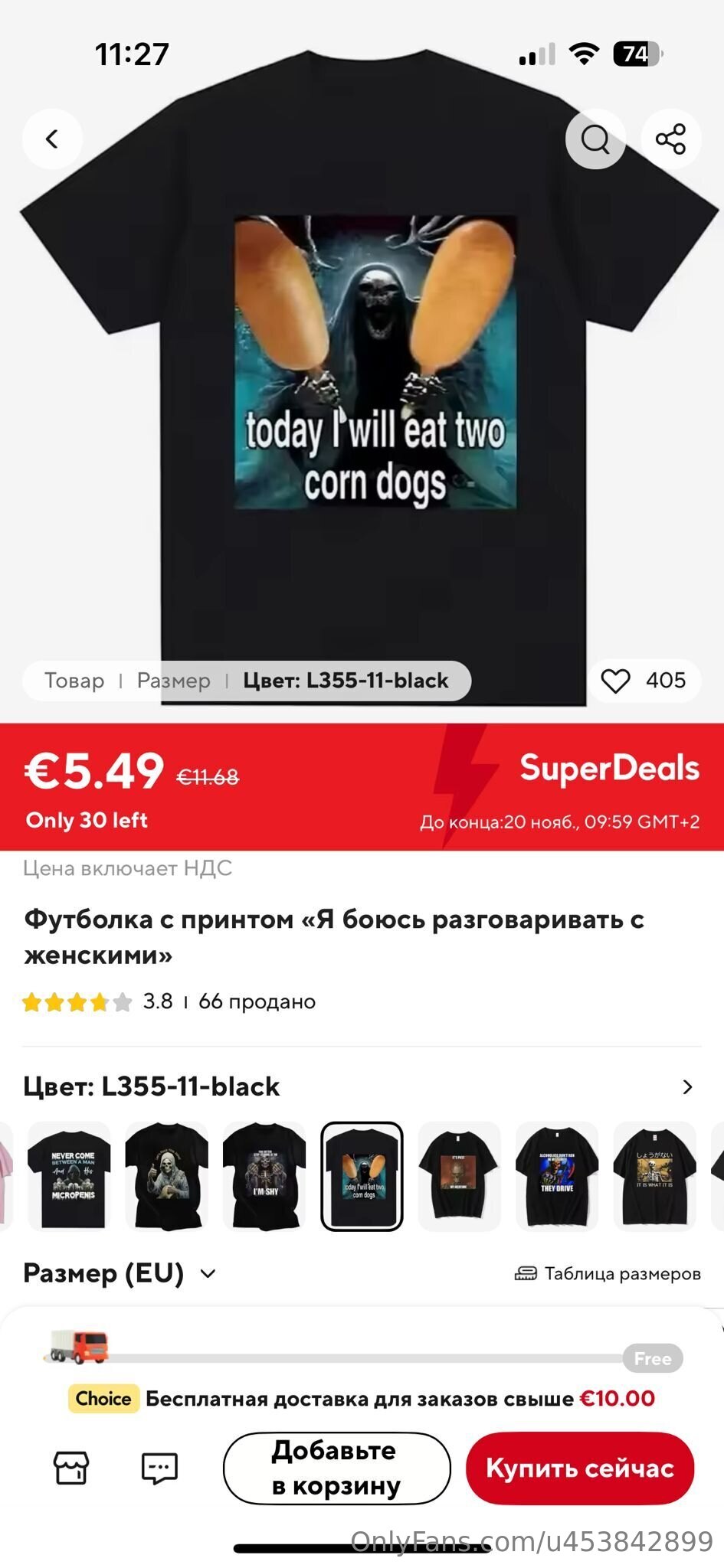This screenshot has width=724, height=1568.
Task: Open the Размер (EU) dropdown
Action: [x=120, y=1273]
